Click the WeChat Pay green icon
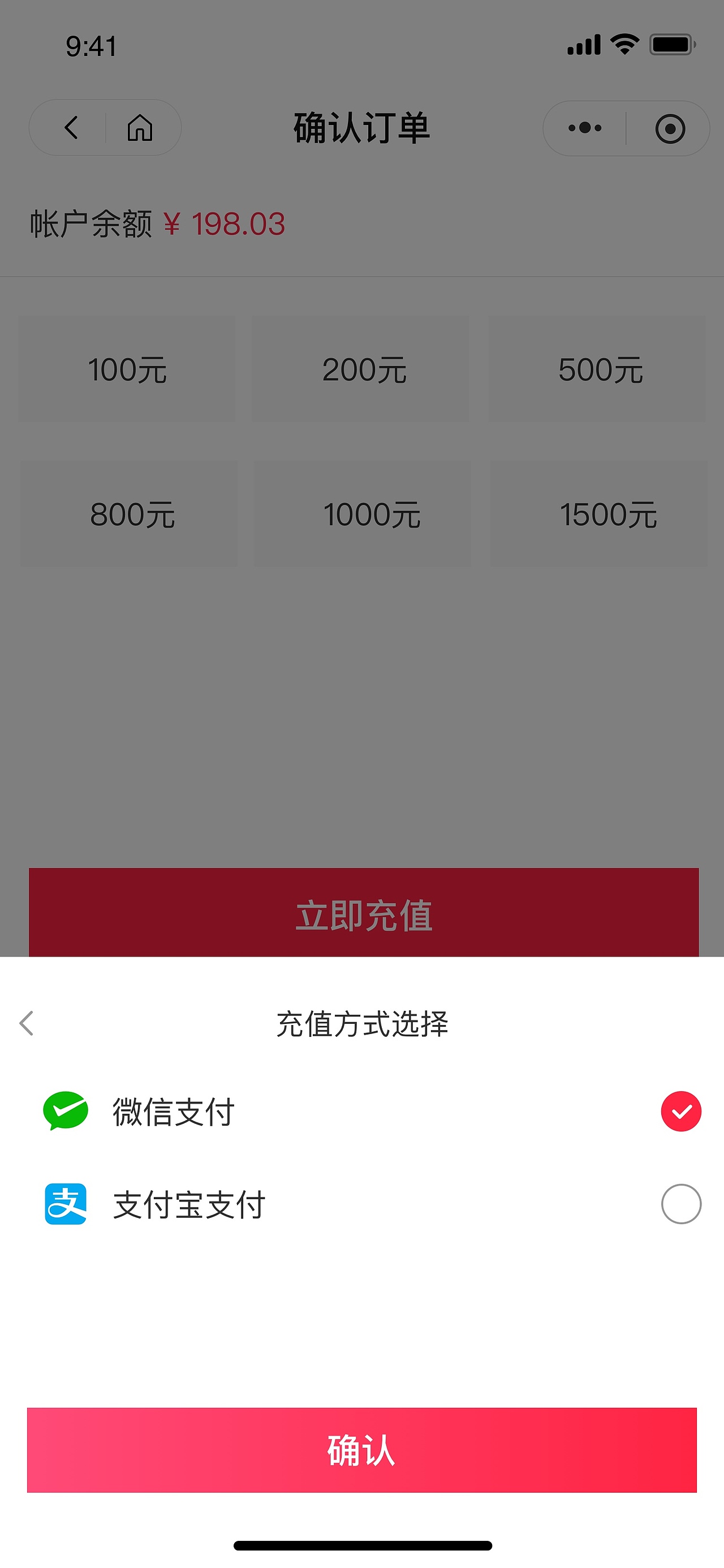The width and height of the screenshot is (724, 1568). pos(67,1110)
